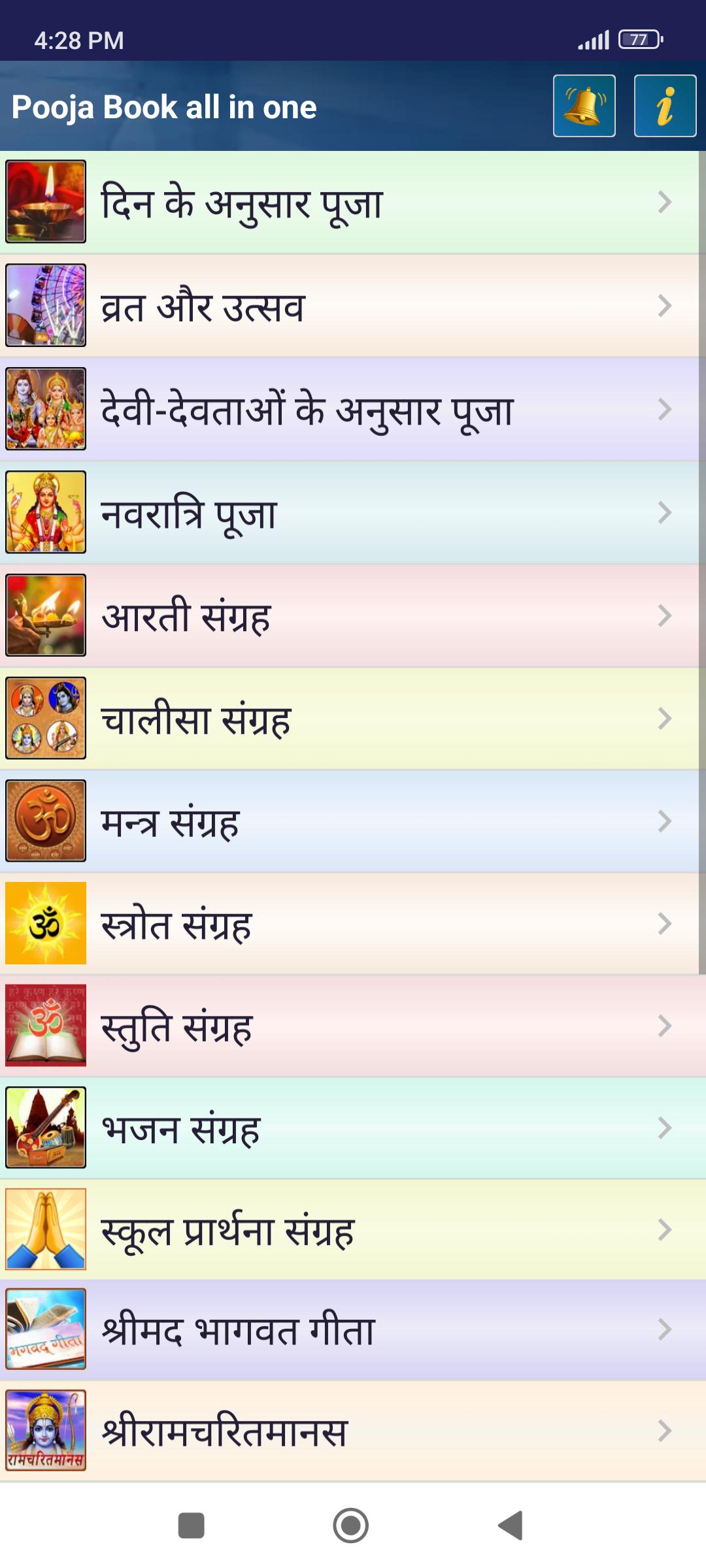
Task: Open स्कूल प्रार्थना संग्रह
Action: point(353,1230)
